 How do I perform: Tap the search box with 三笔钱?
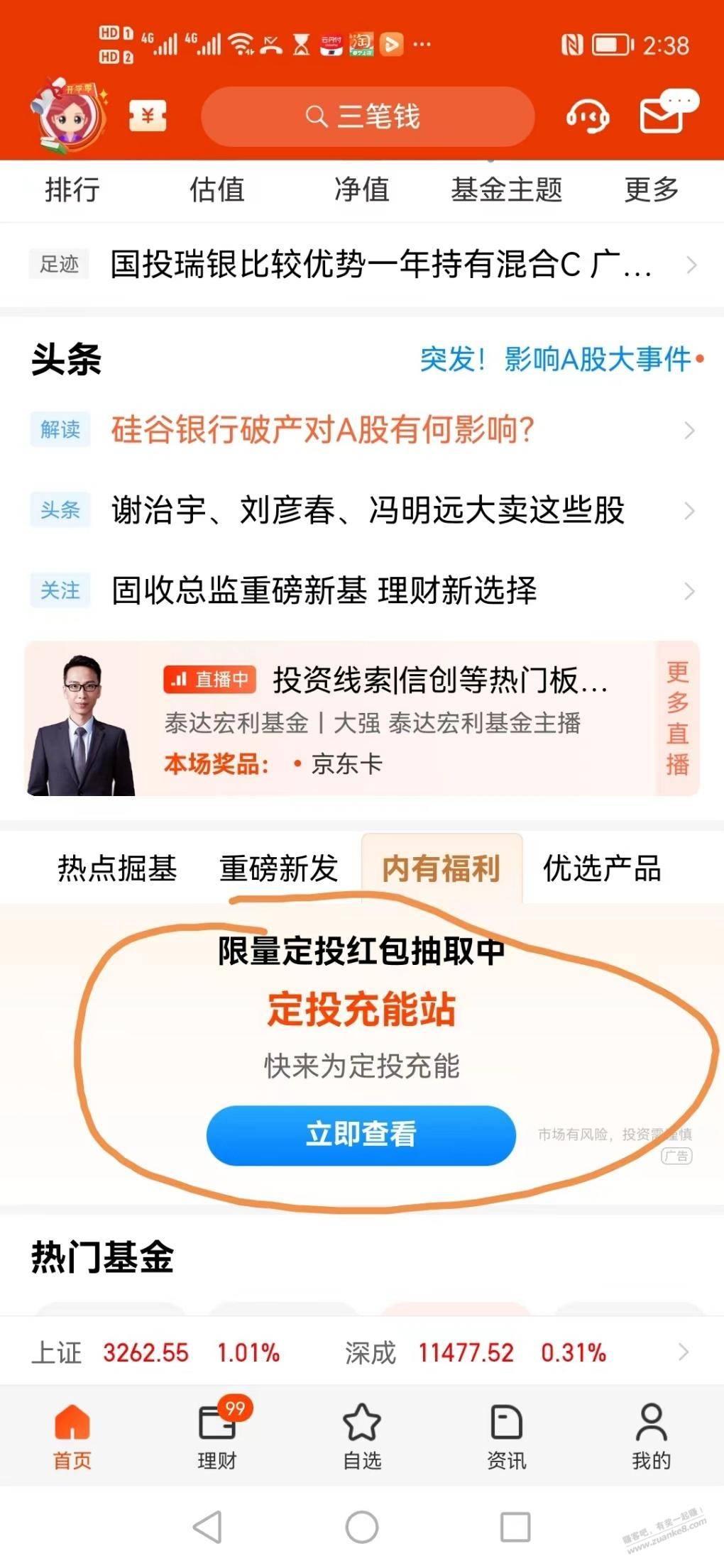367,116
